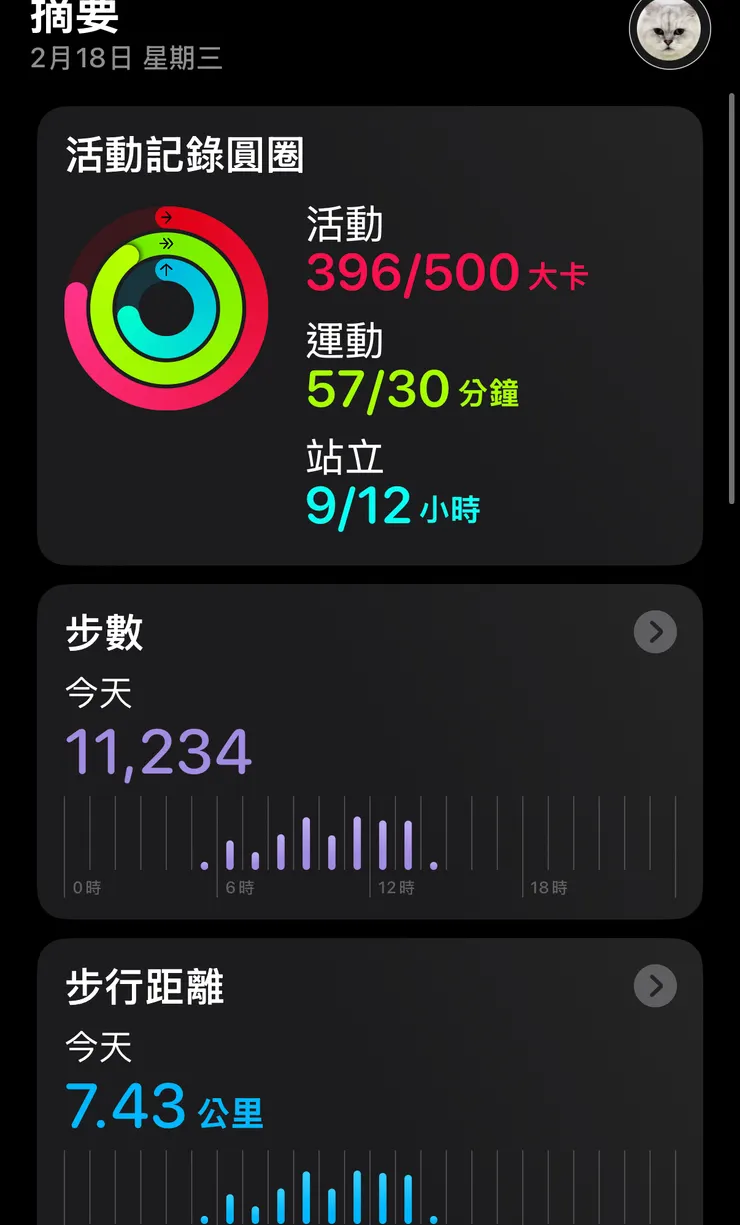Screen dimensions: 740x1225
Task: Open the profile avatar in the top corner
Action: pos(670,33)
